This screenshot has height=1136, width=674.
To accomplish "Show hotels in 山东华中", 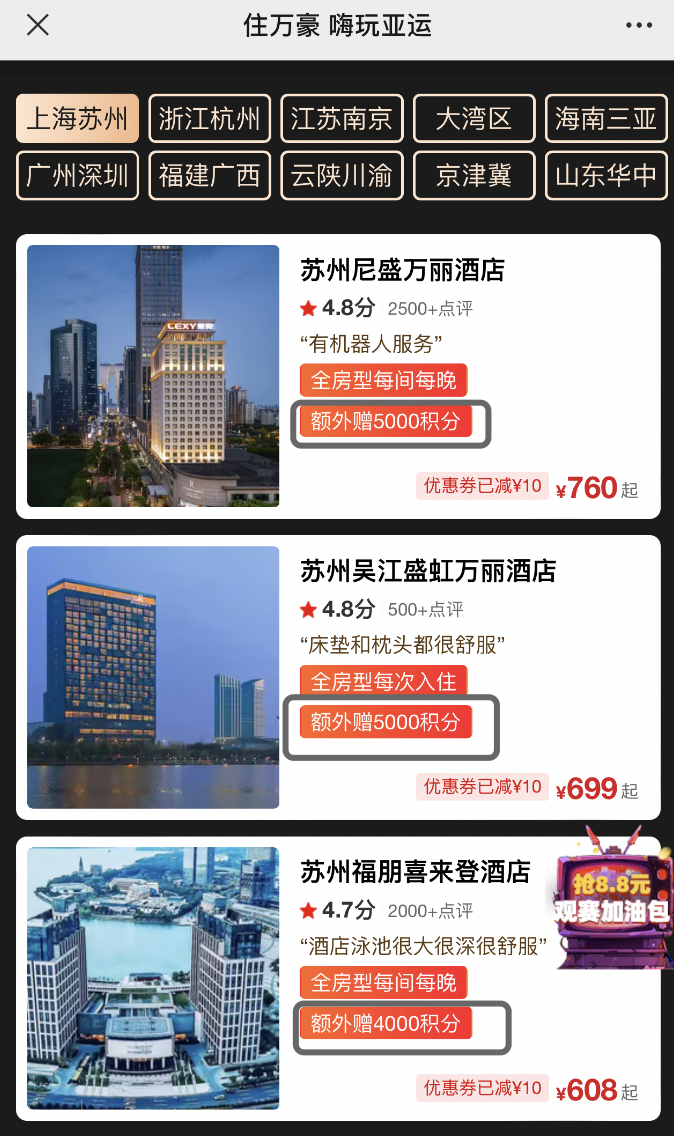I will pos(606,175).
